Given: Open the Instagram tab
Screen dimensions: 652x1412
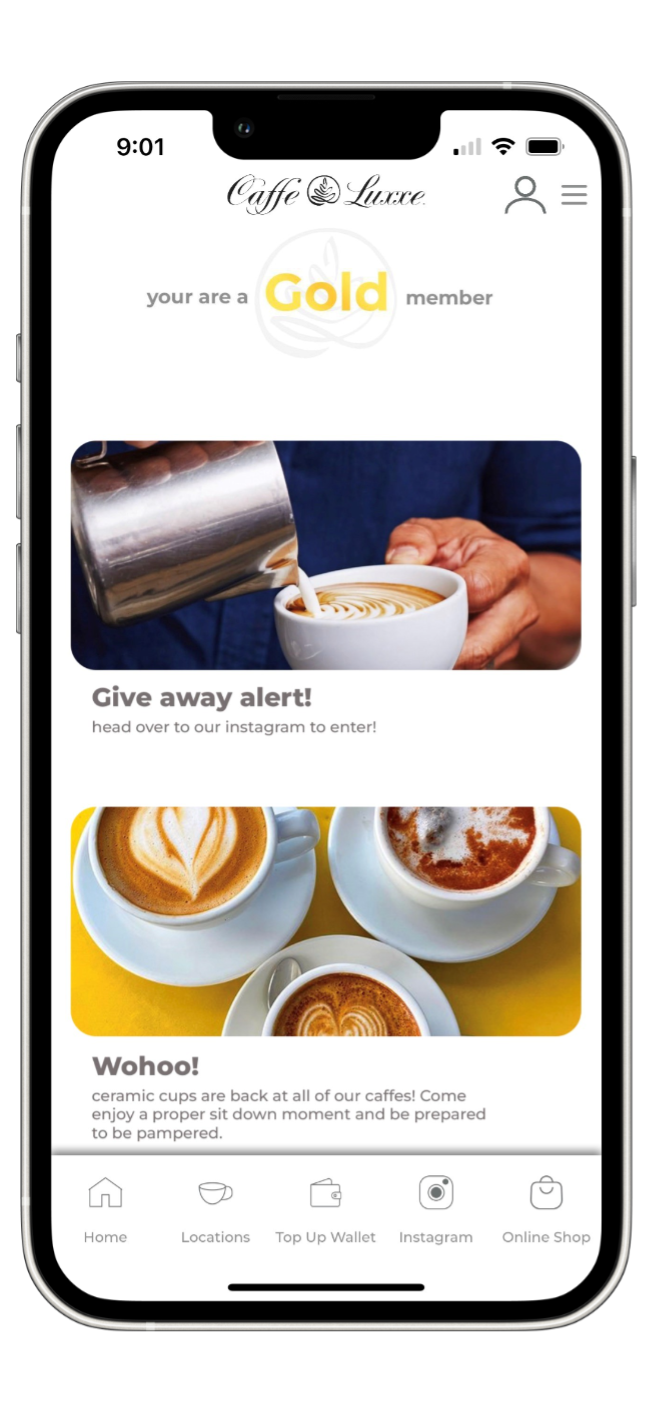Looking at the screenshot, I should click(436, 1209).
